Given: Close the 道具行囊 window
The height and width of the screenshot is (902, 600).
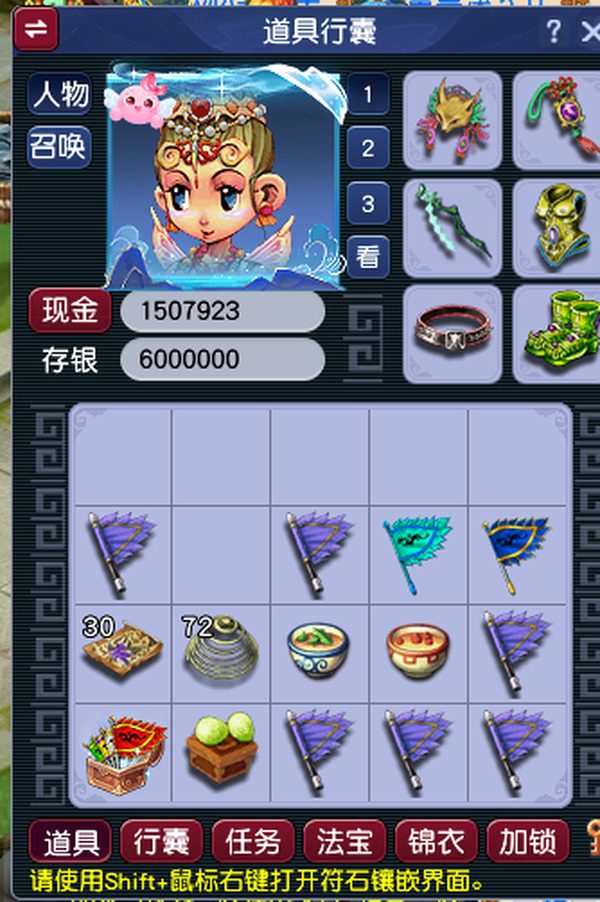Looking at the screenshot, I should coord(590,32).
